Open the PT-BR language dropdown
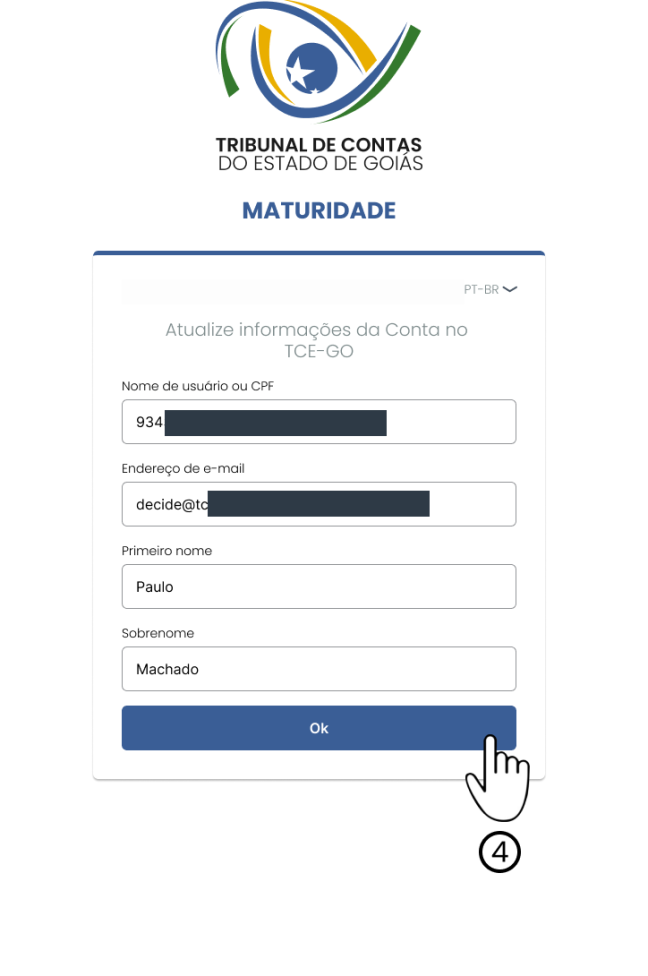 pyautogui.click(x=490, y=290)
